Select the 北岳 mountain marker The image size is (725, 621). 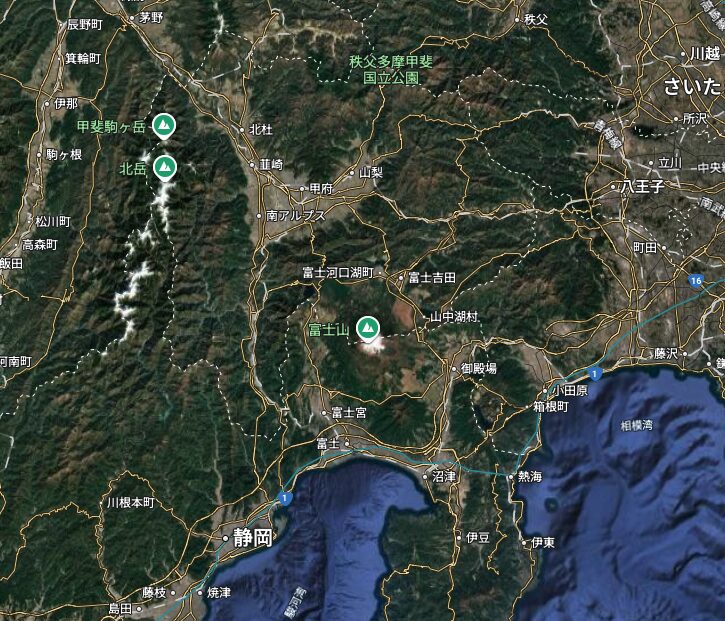(166, 167)
